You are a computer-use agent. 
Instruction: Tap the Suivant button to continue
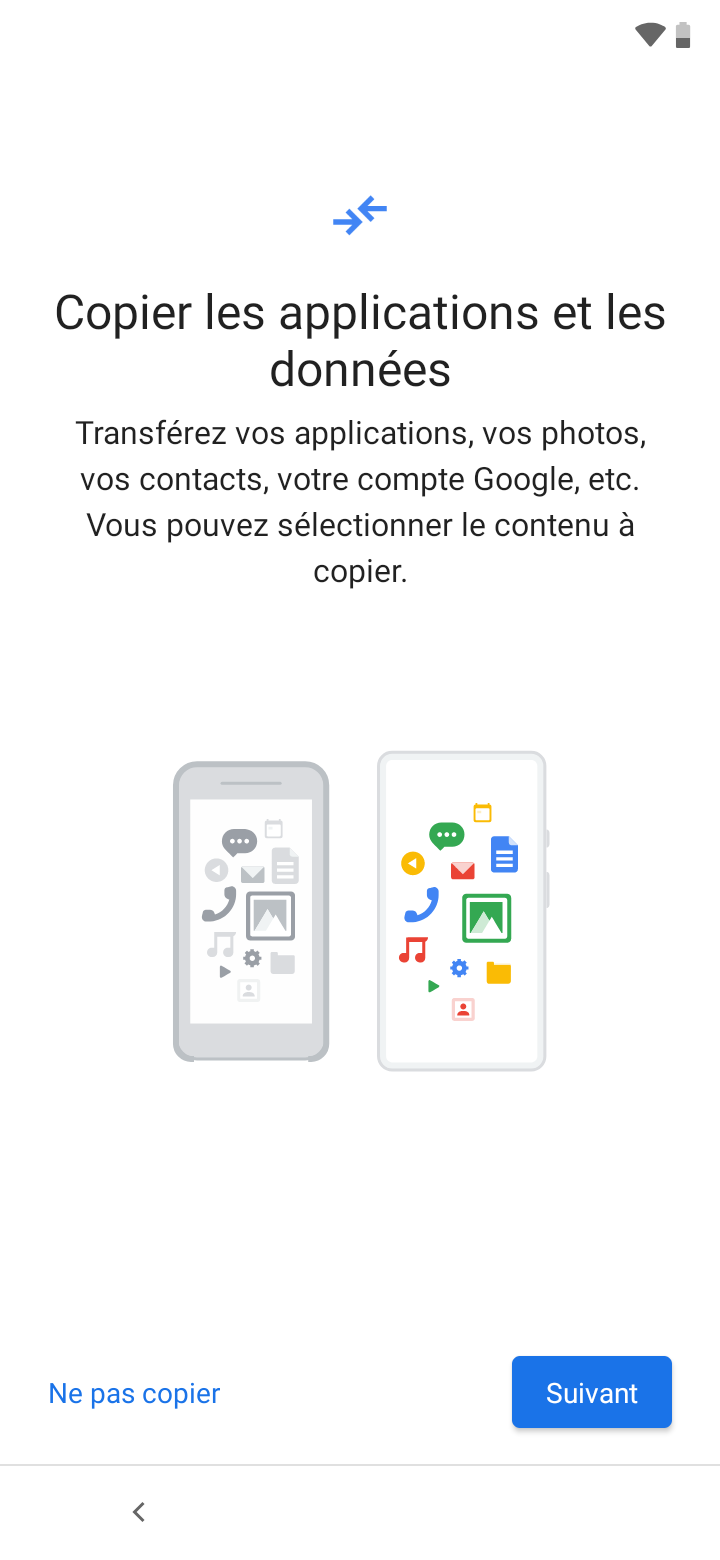pyautogui.click(x=591, y=1392)
